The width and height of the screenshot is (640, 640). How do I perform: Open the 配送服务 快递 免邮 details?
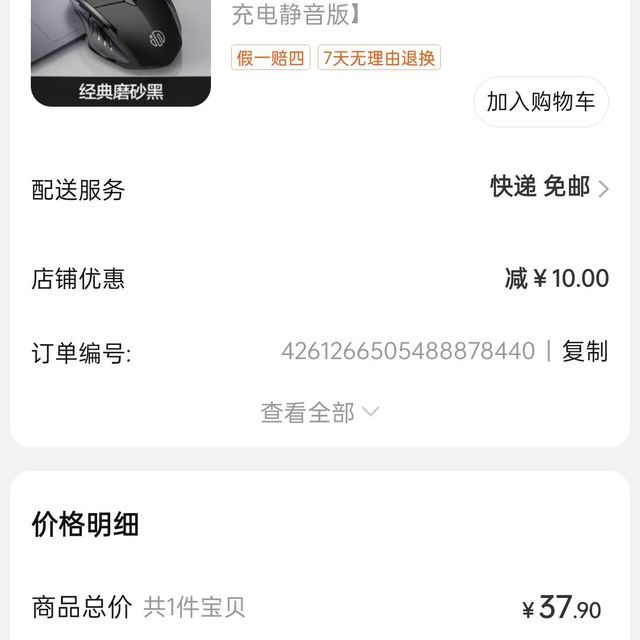549,188
